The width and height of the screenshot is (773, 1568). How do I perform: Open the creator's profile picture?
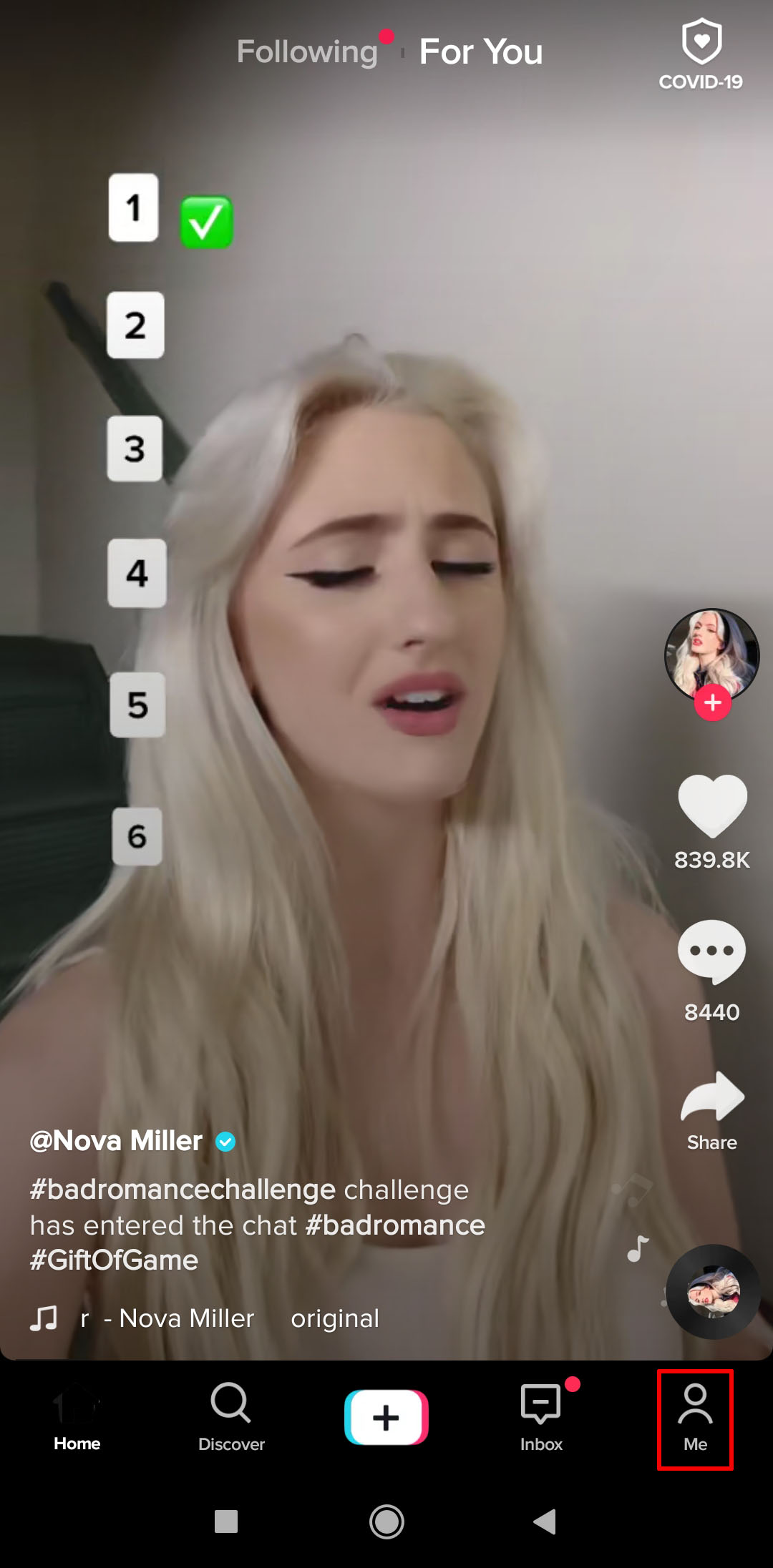point(711,652)
